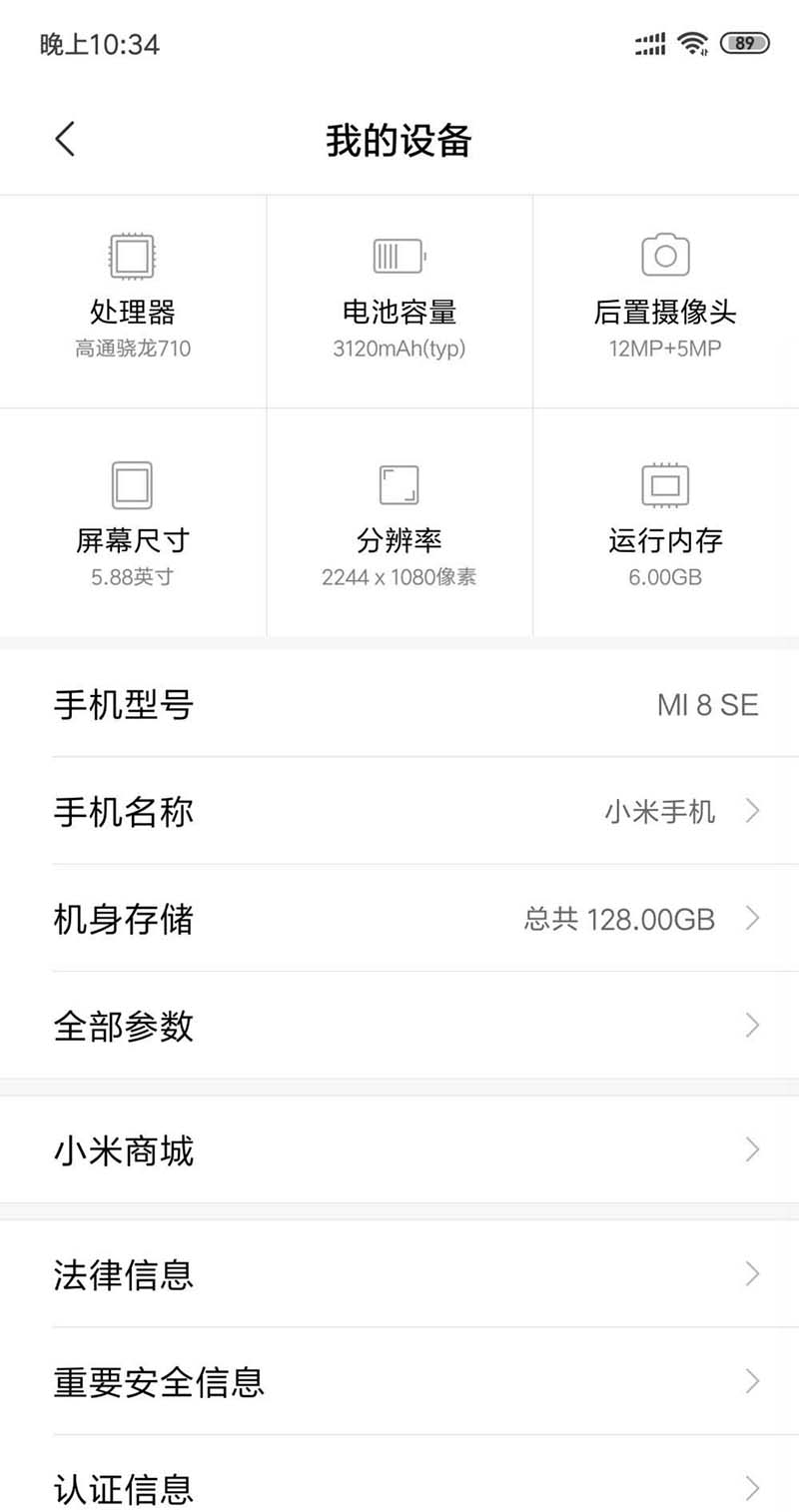Image resolution: width=799 pixels, height=1512 pixels.
Task: Open the 手机名称 setting
Action: [399, 811]
